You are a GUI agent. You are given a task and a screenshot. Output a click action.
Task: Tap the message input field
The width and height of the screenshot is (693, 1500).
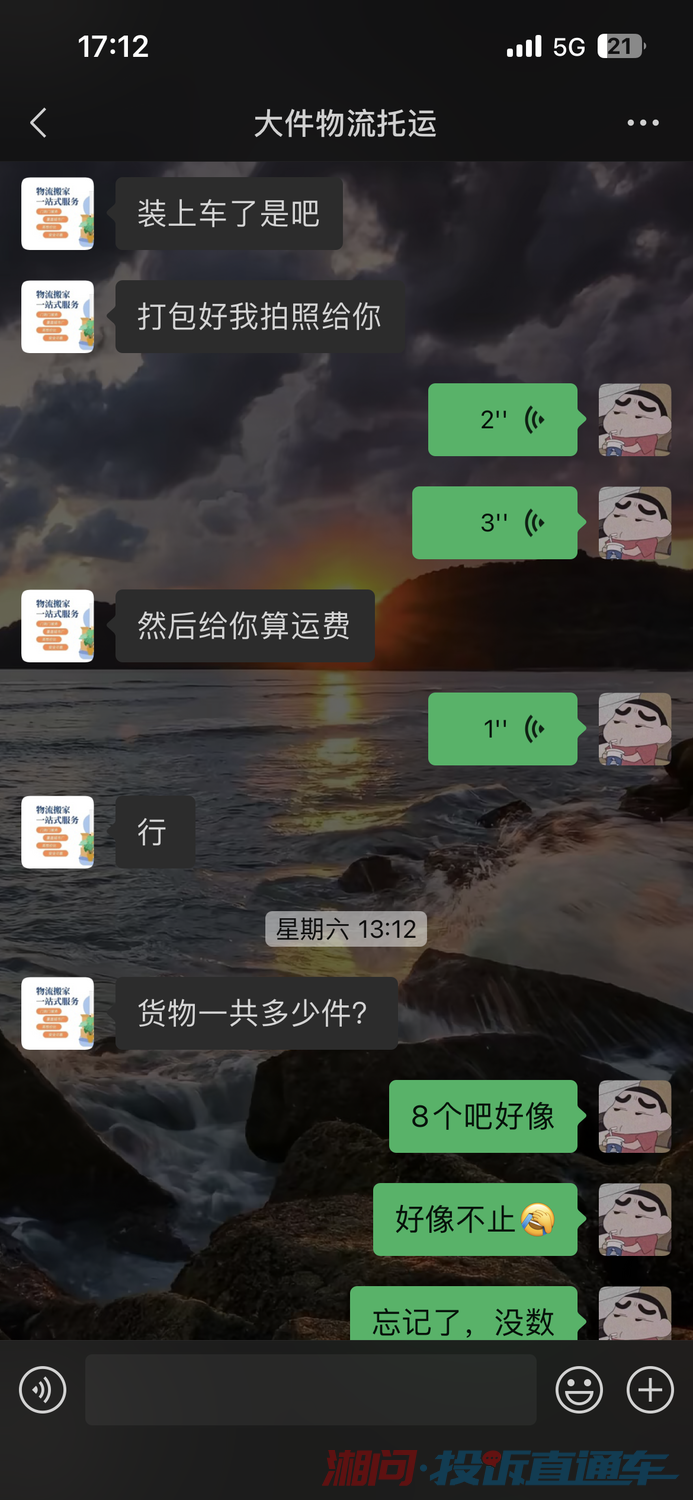310,1390
